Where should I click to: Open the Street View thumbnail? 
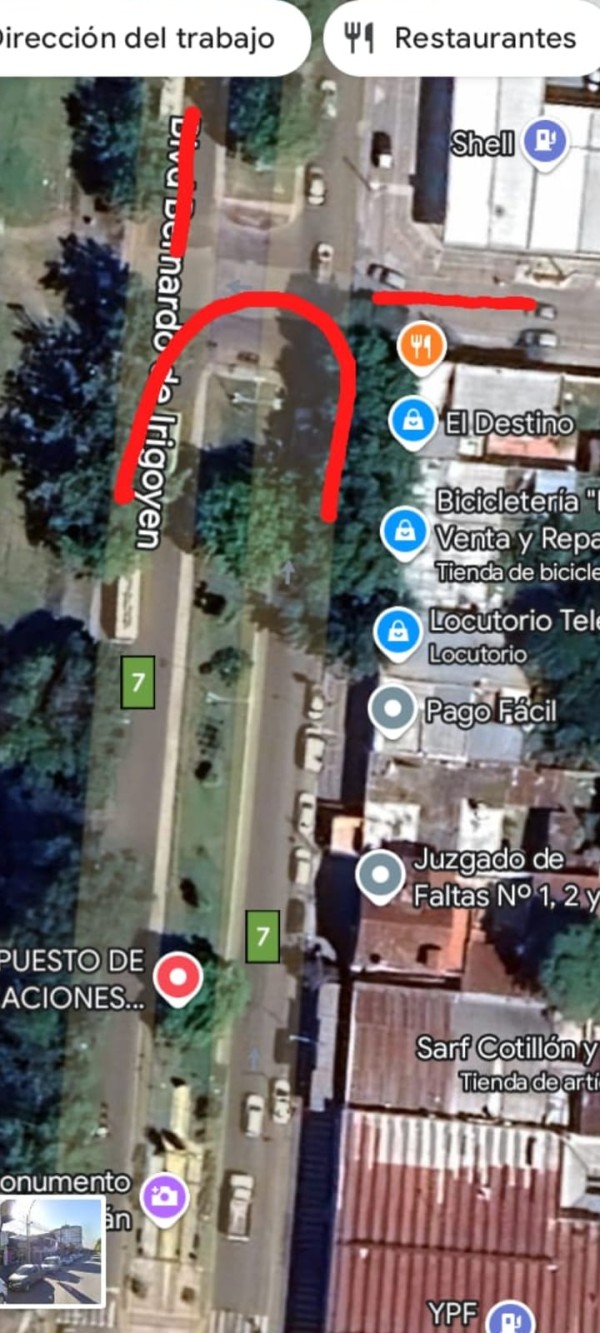[52, 1251]
